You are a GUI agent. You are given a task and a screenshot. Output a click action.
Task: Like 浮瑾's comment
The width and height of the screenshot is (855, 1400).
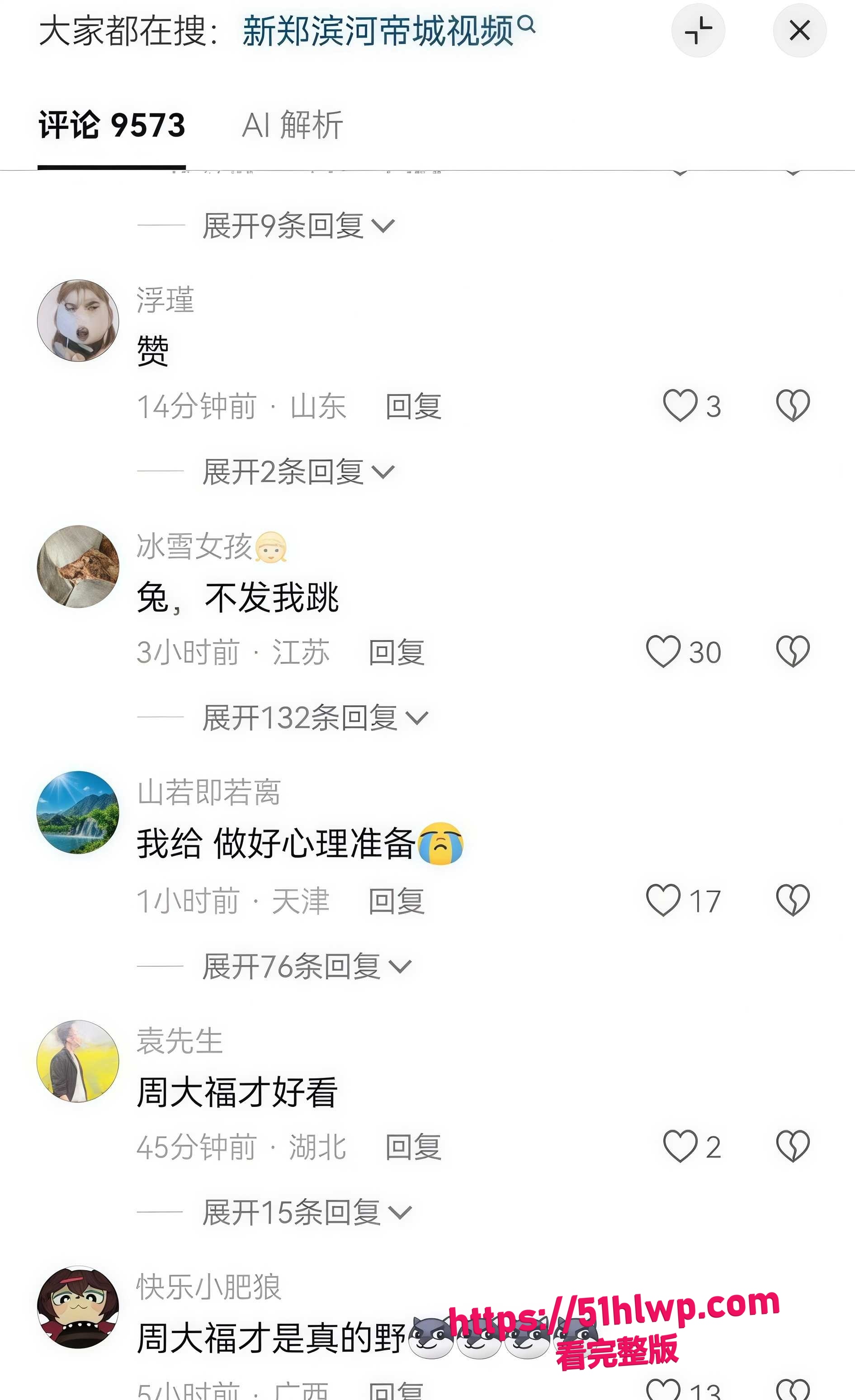(692, 406)
